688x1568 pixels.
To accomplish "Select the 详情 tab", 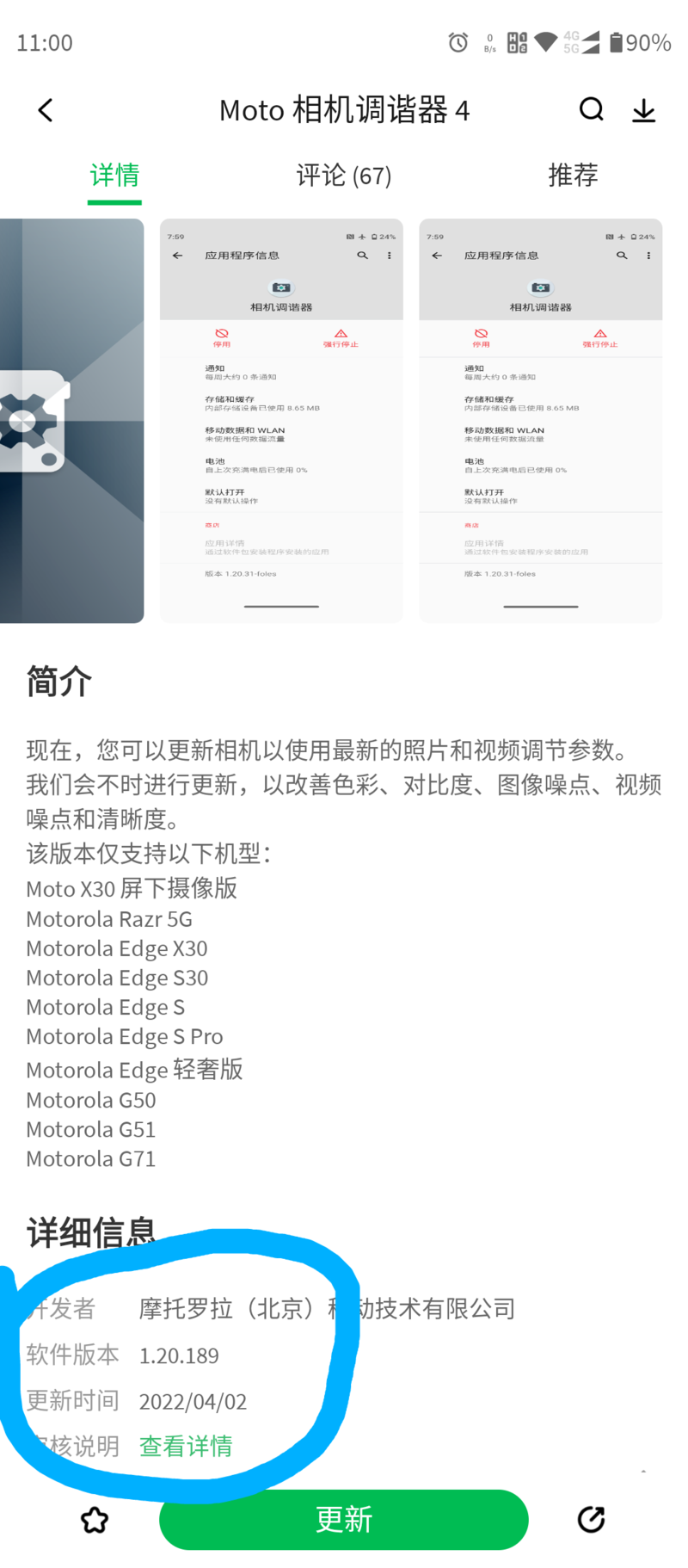I will [x=114, y=176].
